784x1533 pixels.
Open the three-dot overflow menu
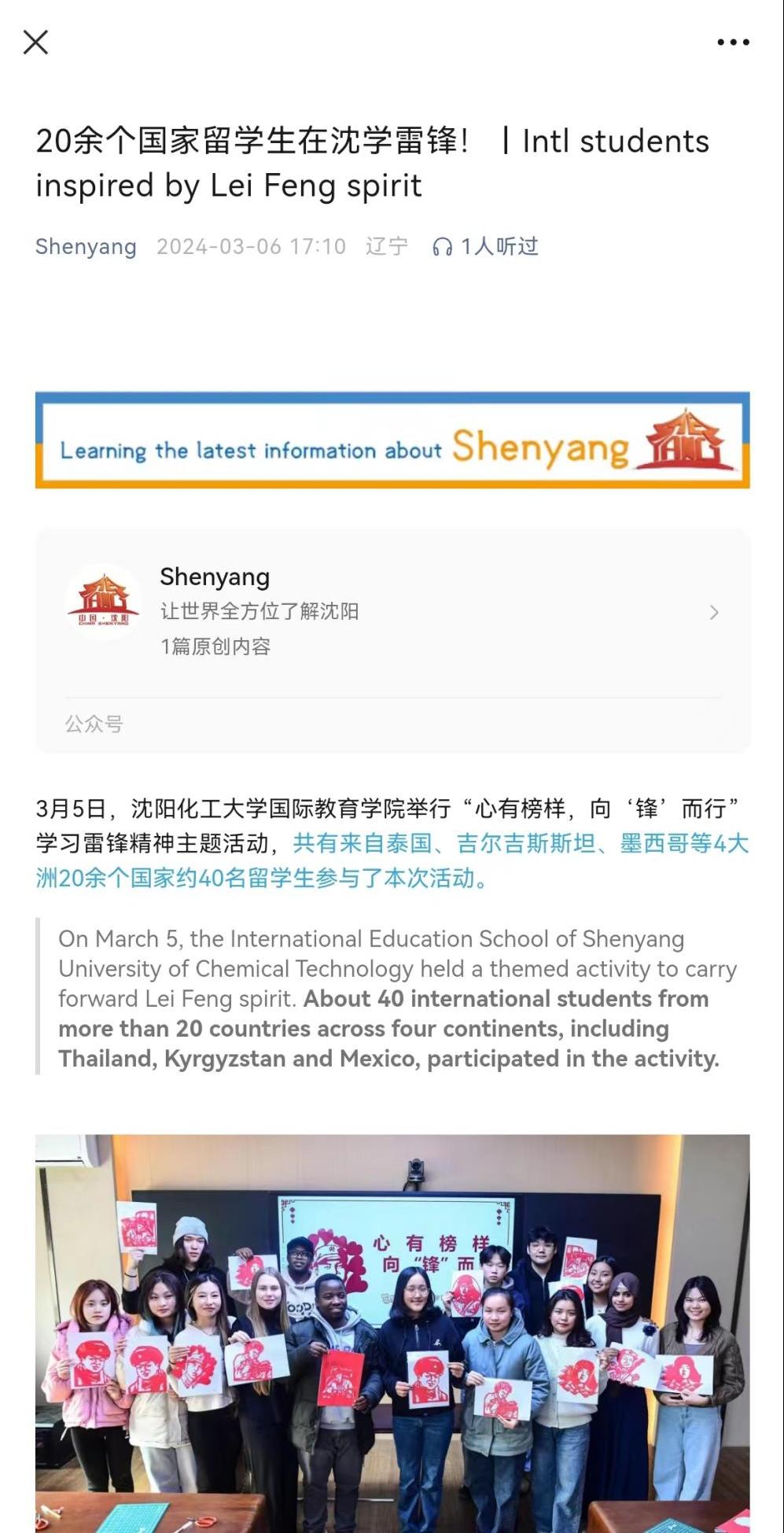733,42
